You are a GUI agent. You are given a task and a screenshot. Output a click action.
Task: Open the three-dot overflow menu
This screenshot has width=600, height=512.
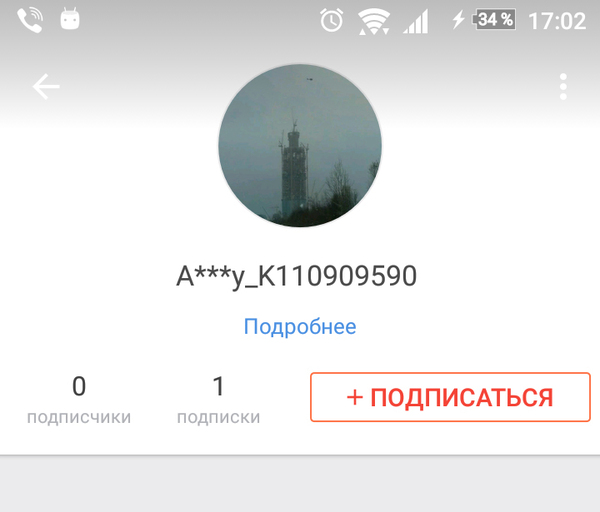[564, 87]
